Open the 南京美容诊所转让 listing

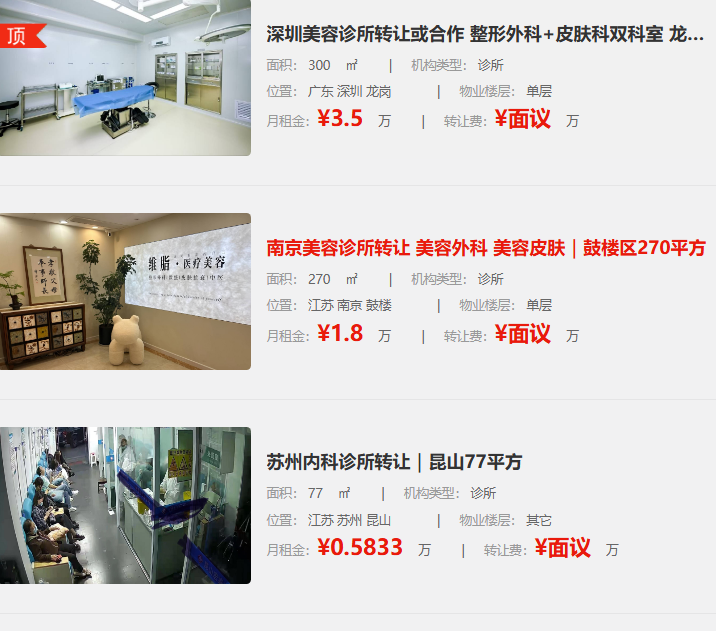pos(486,248)
